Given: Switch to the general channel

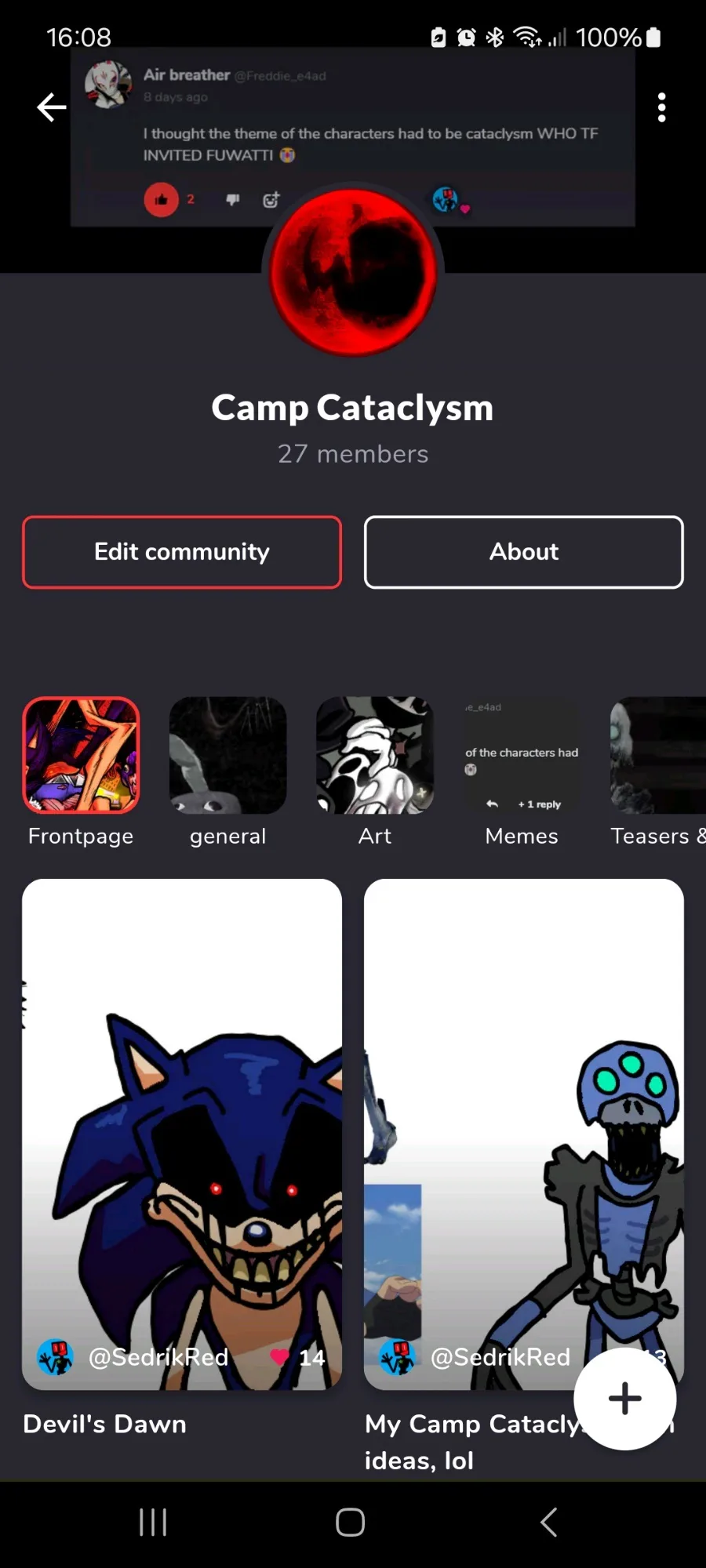Looking at the screenshot, I should pos(227,755).
